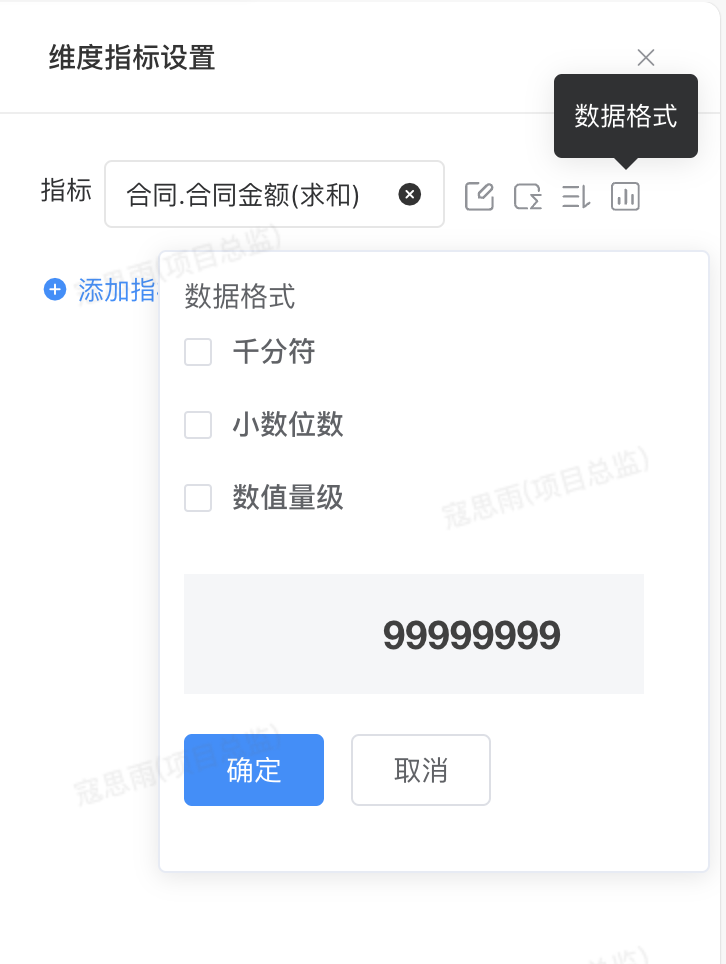
Task: Tick the 数值量级 checkbox
Action: 198,498
